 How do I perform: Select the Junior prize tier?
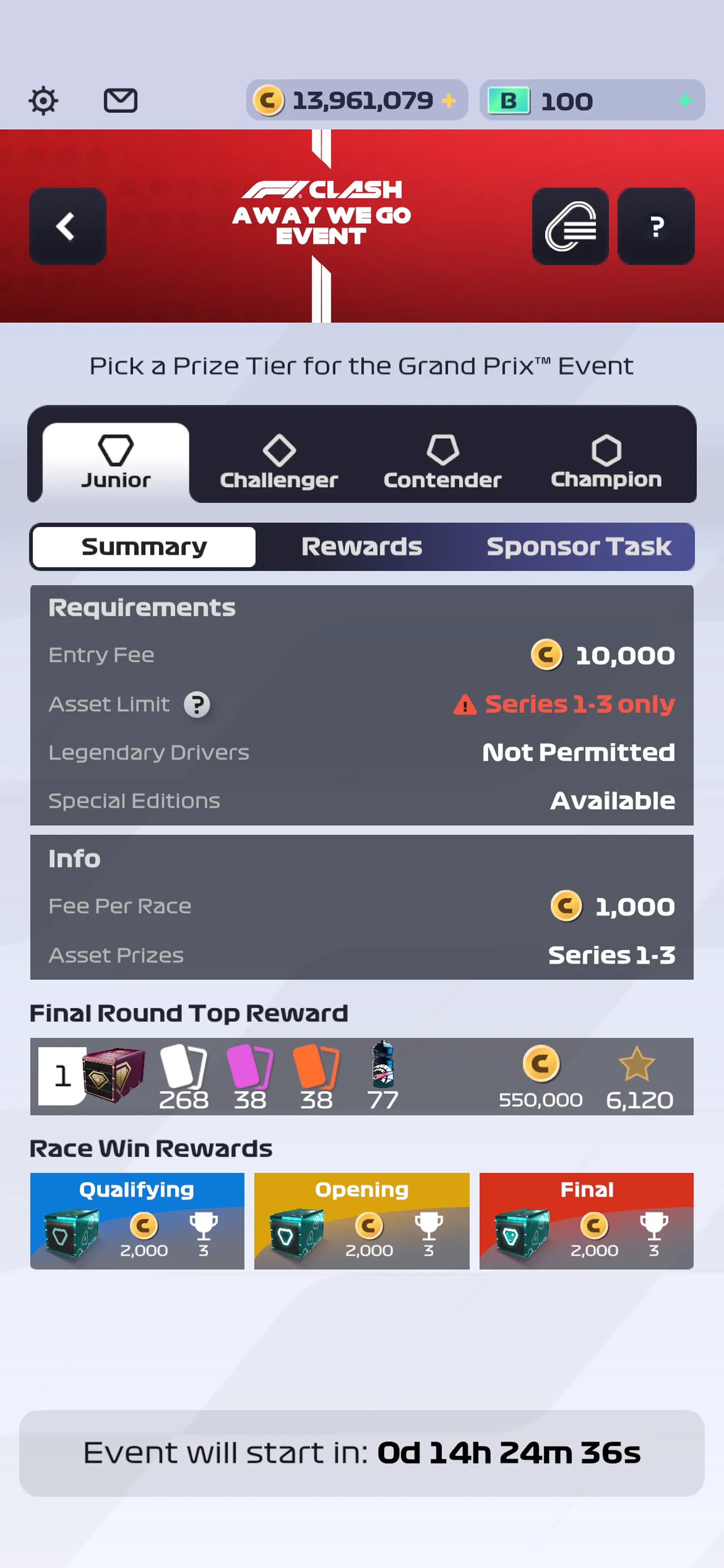coord(115,462)
